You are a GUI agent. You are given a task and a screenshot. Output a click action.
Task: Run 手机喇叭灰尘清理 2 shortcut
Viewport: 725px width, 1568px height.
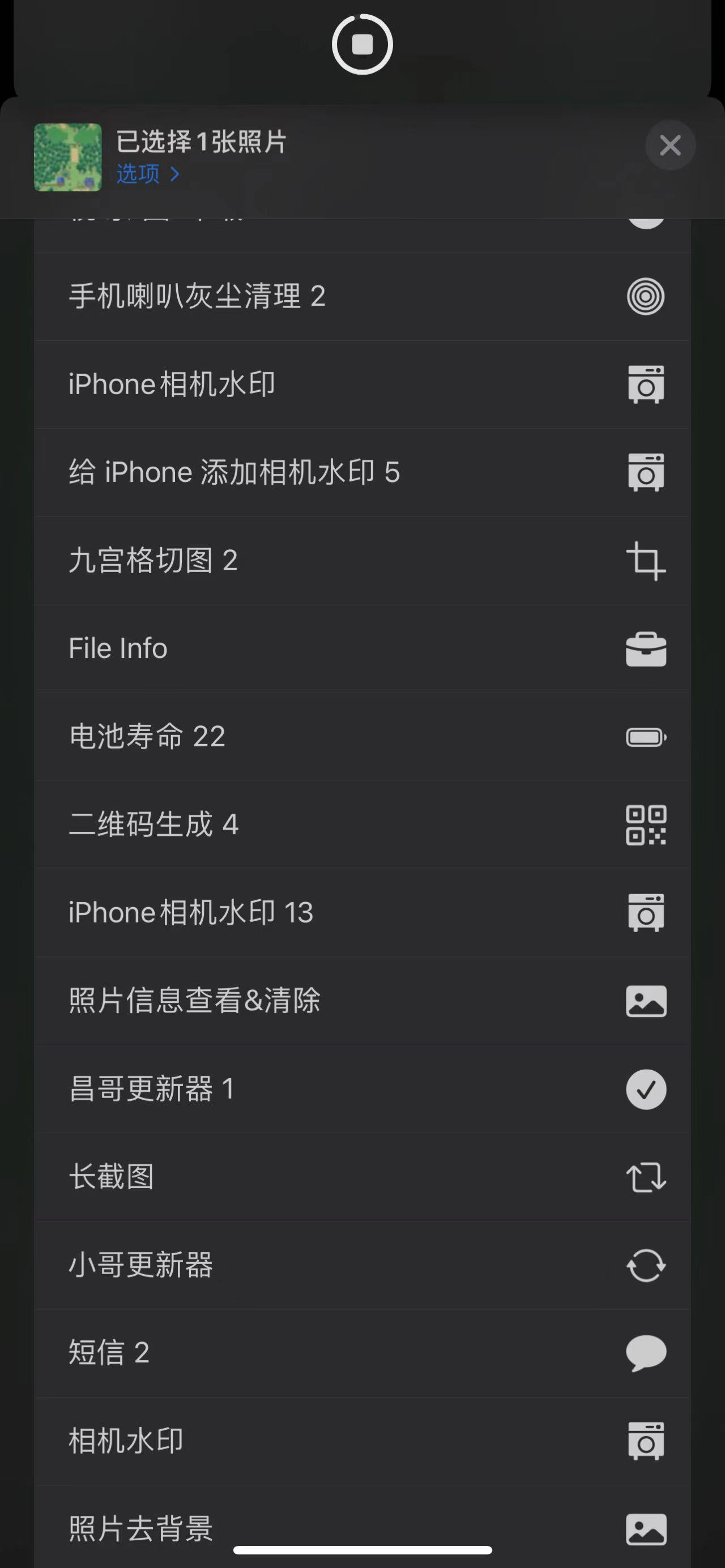[362, 296]
